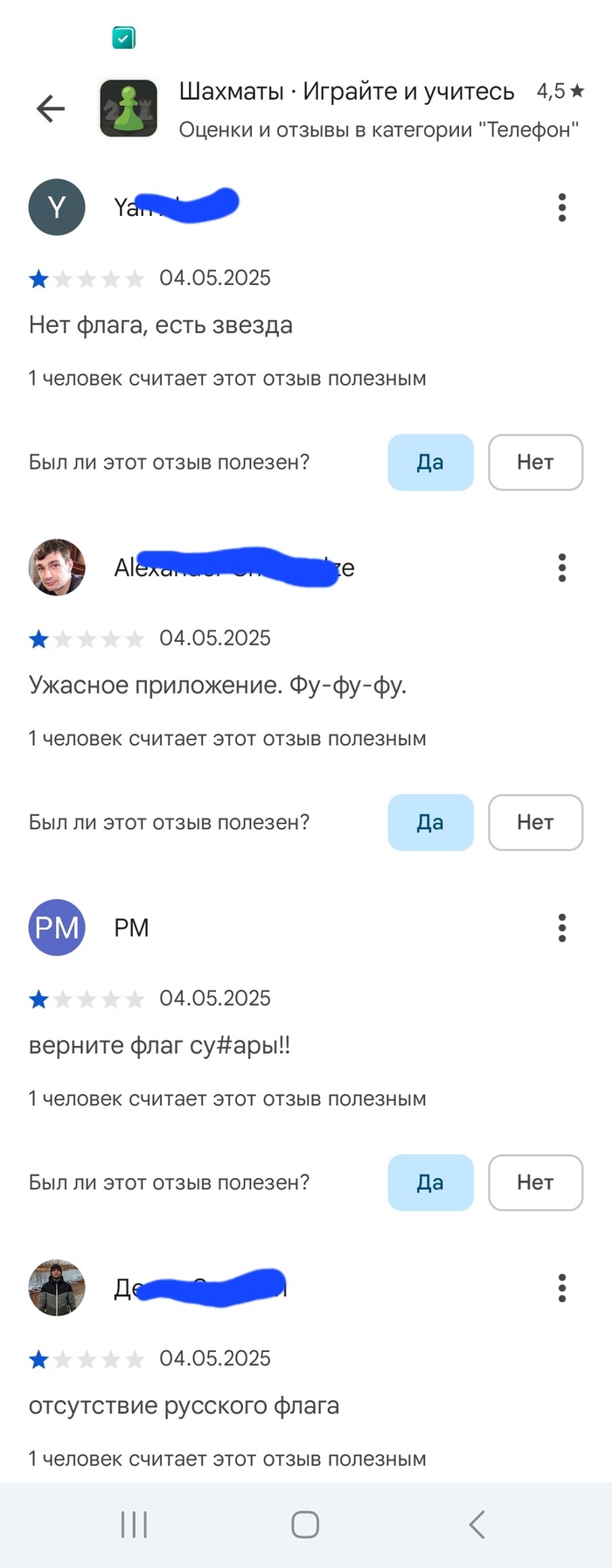612x1568 pixels.
Task: Tap the system home button
Action: [305, 1524]
